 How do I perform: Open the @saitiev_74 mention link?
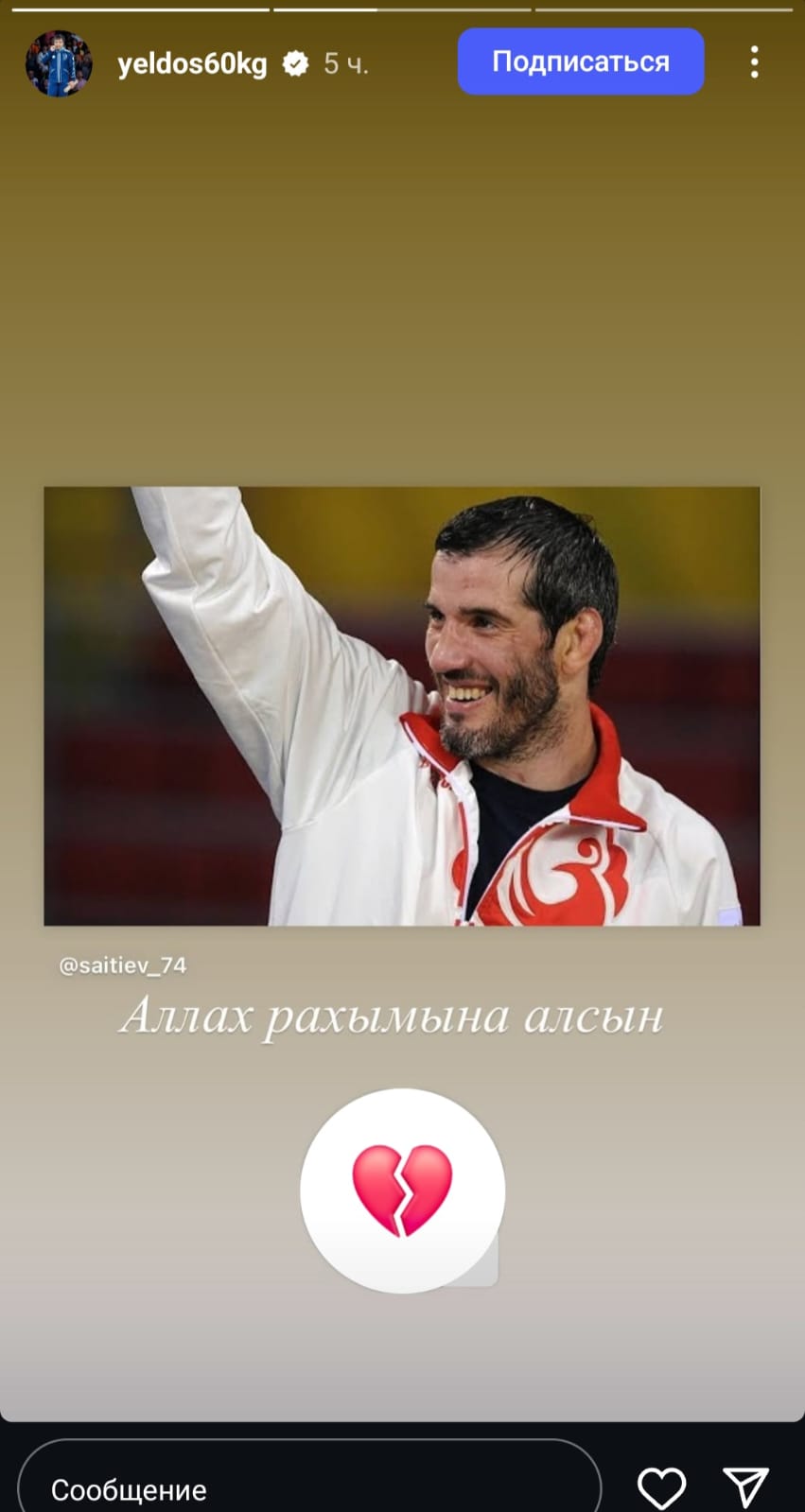(123, 965)
